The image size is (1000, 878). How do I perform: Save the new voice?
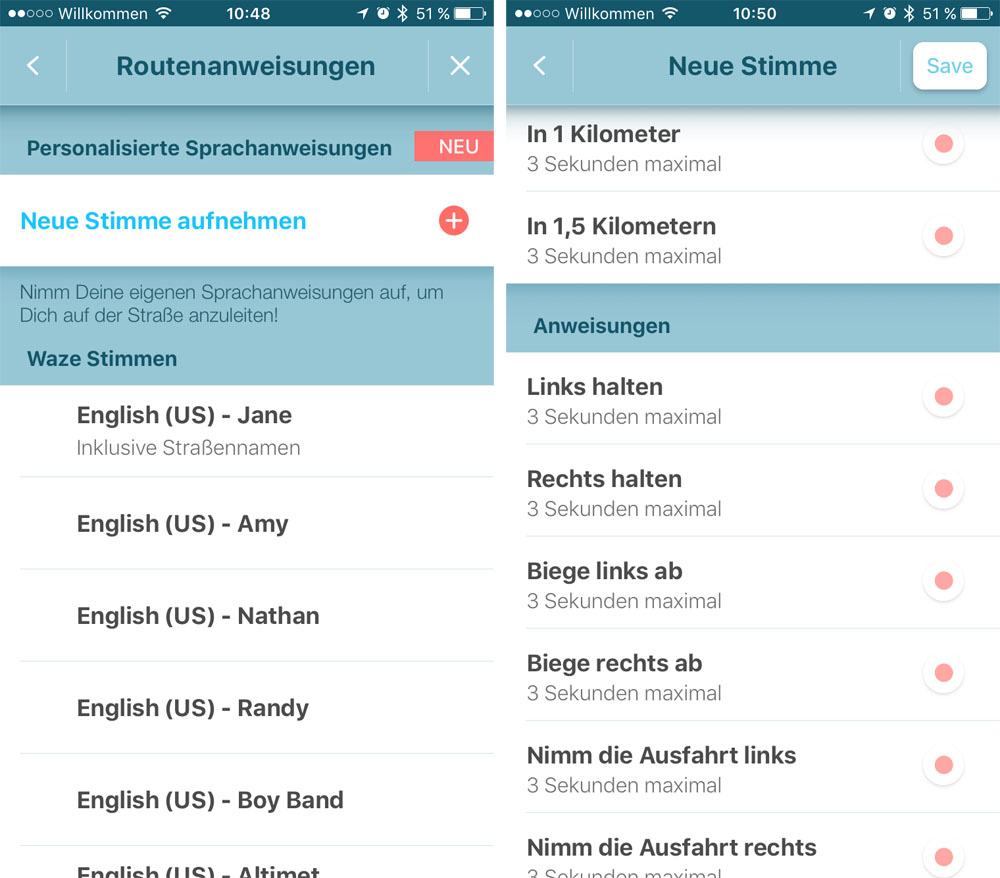(949, 66)
